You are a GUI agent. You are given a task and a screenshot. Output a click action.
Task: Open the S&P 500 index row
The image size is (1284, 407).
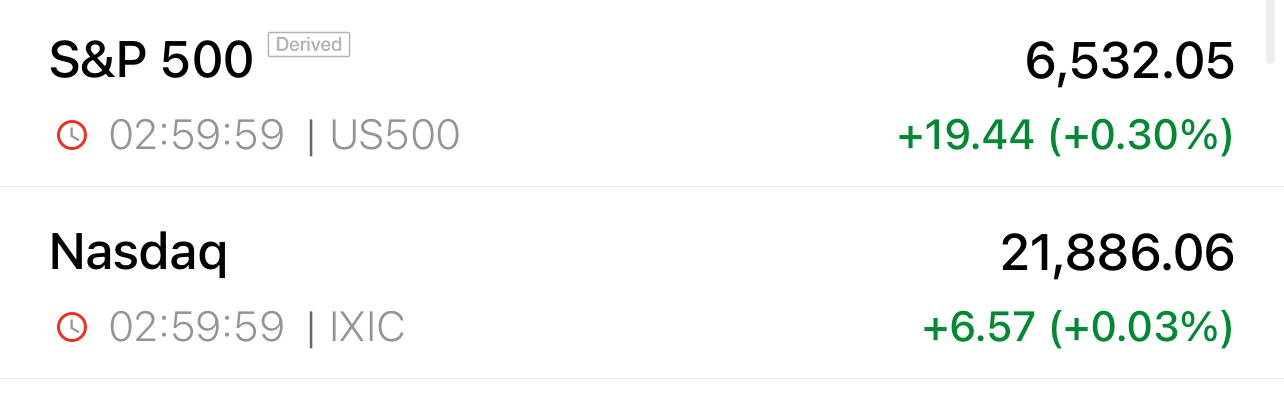(x=640, y=95)
